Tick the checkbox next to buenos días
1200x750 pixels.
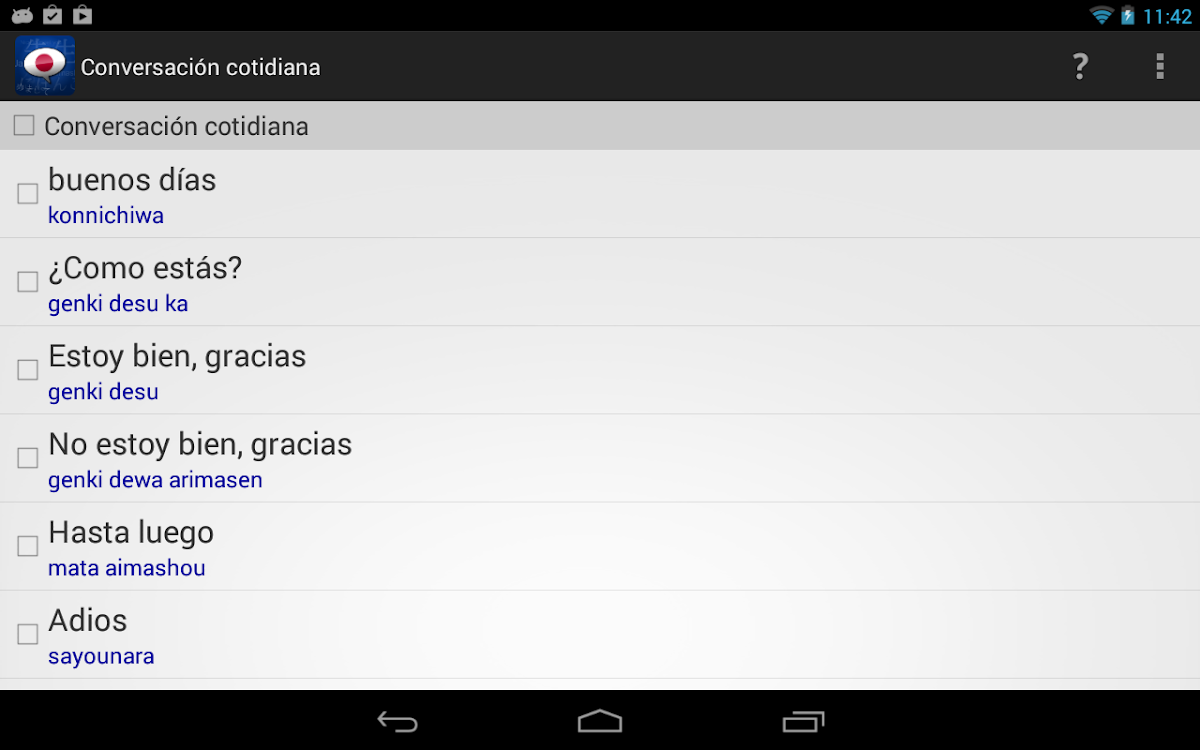pos(28,194)
